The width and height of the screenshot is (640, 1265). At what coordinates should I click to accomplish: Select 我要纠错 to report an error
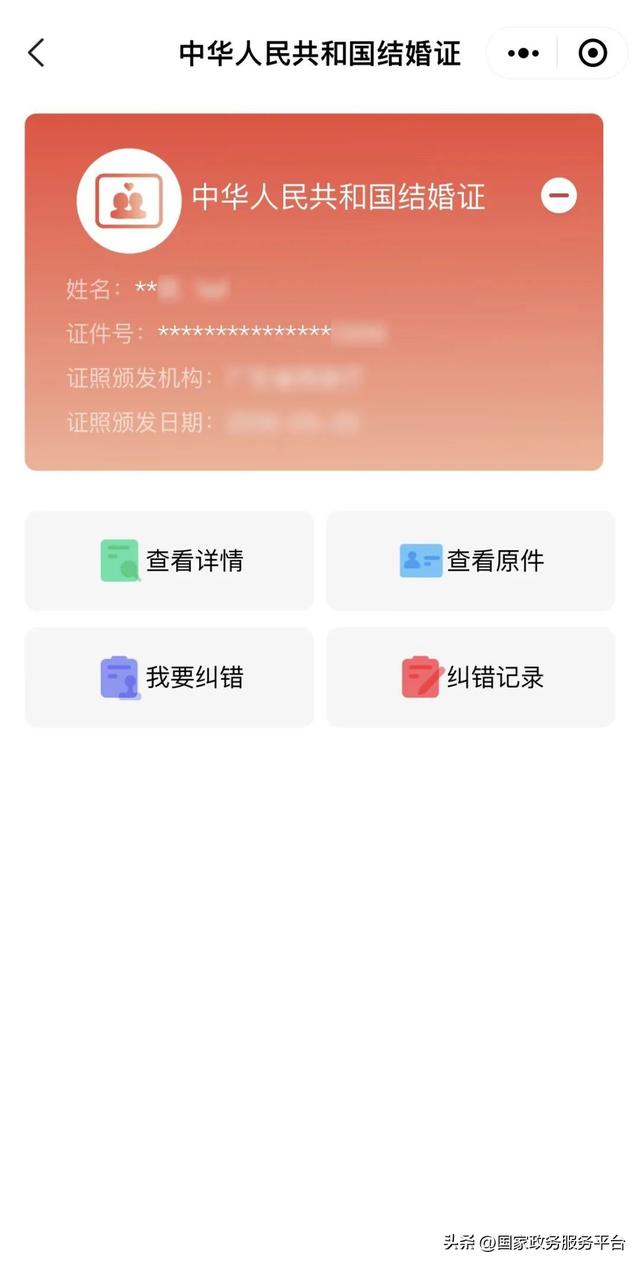(169, 677)
